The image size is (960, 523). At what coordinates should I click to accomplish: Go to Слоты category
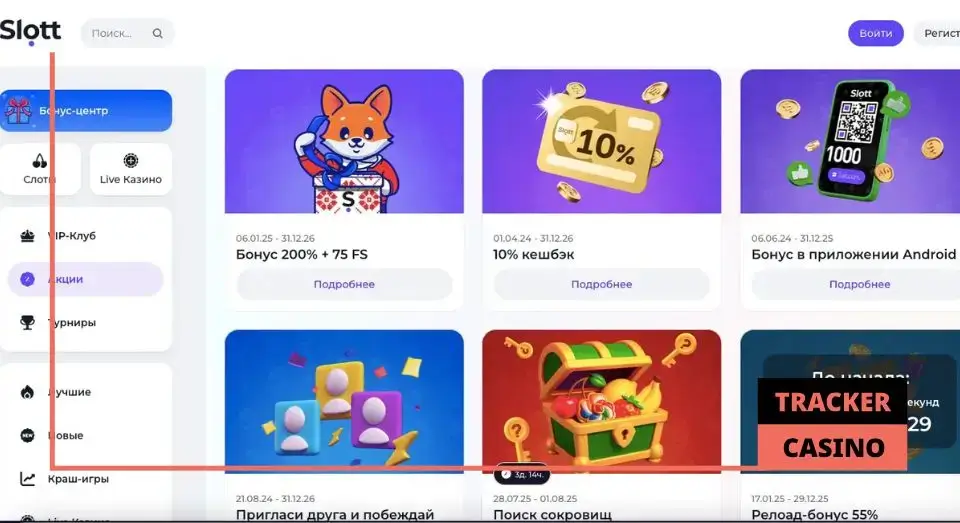click(x=40, y=168)
